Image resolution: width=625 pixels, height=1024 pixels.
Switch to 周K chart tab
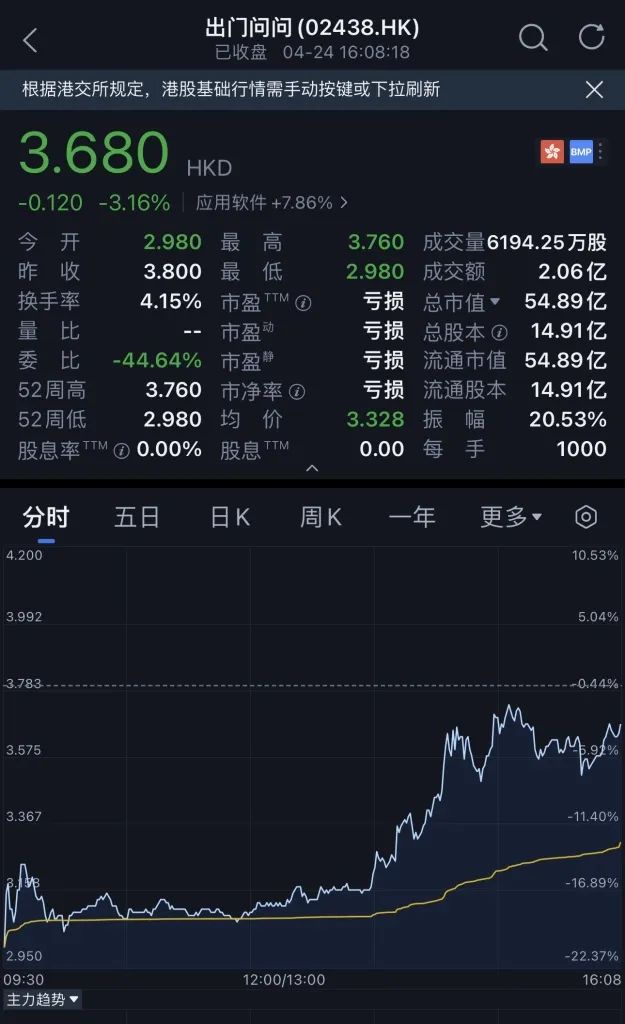[x=320, y=517]
